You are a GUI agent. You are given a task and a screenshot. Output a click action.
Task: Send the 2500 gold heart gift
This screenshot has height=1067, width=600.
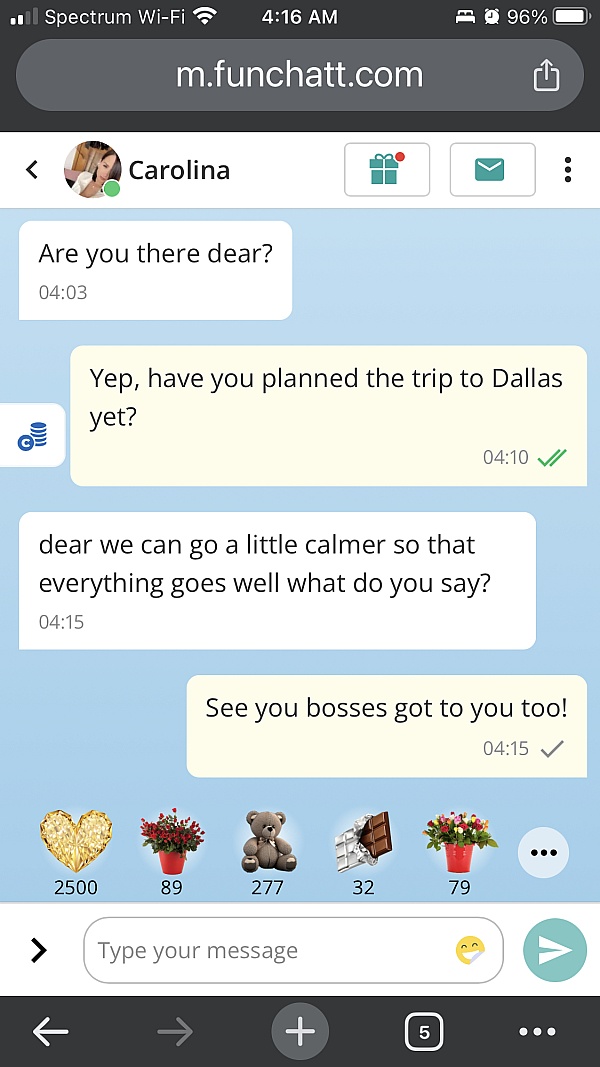pos(76,843)
